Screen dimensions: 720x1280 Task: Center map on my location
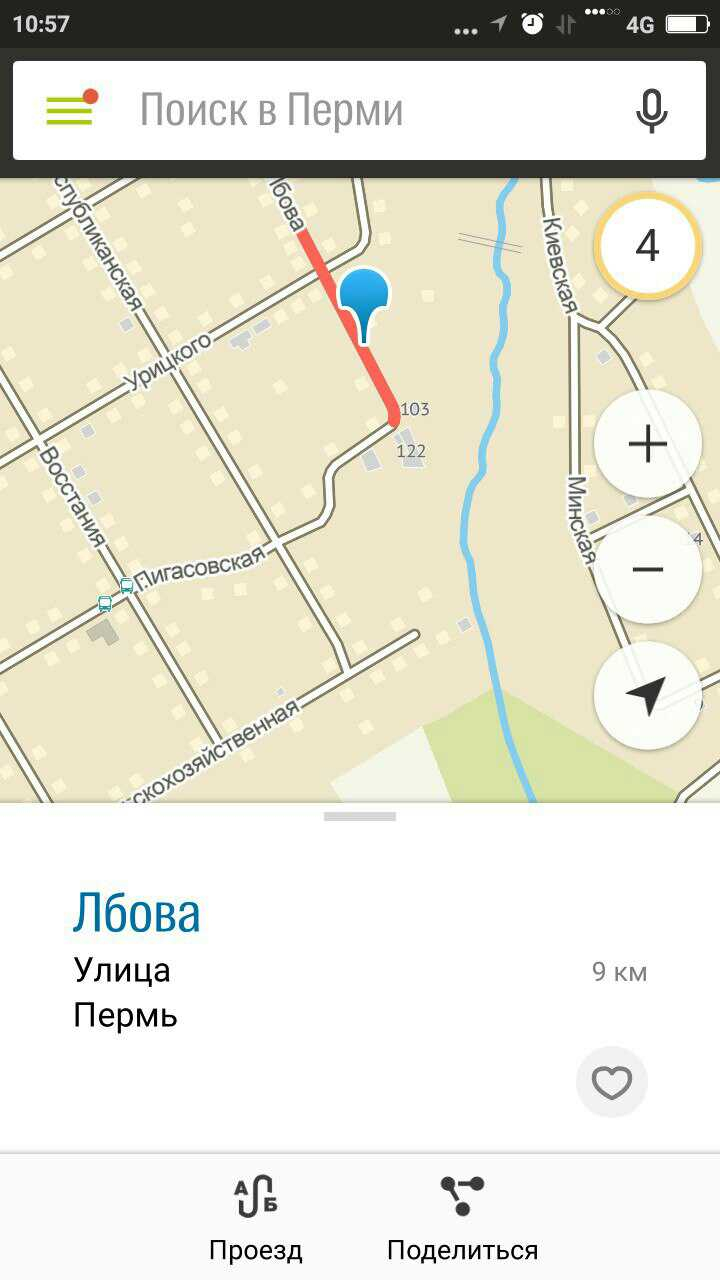648,695
